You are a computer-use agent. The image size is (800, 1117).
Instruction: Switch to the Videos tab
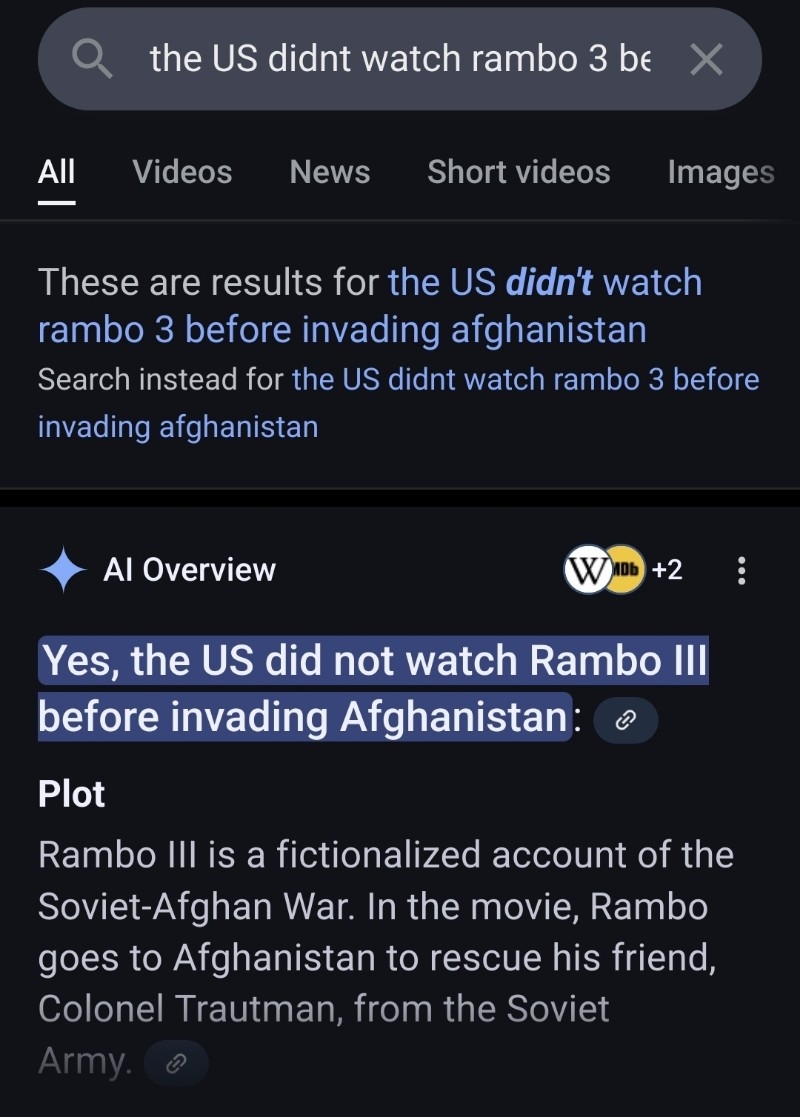[182, 172]
